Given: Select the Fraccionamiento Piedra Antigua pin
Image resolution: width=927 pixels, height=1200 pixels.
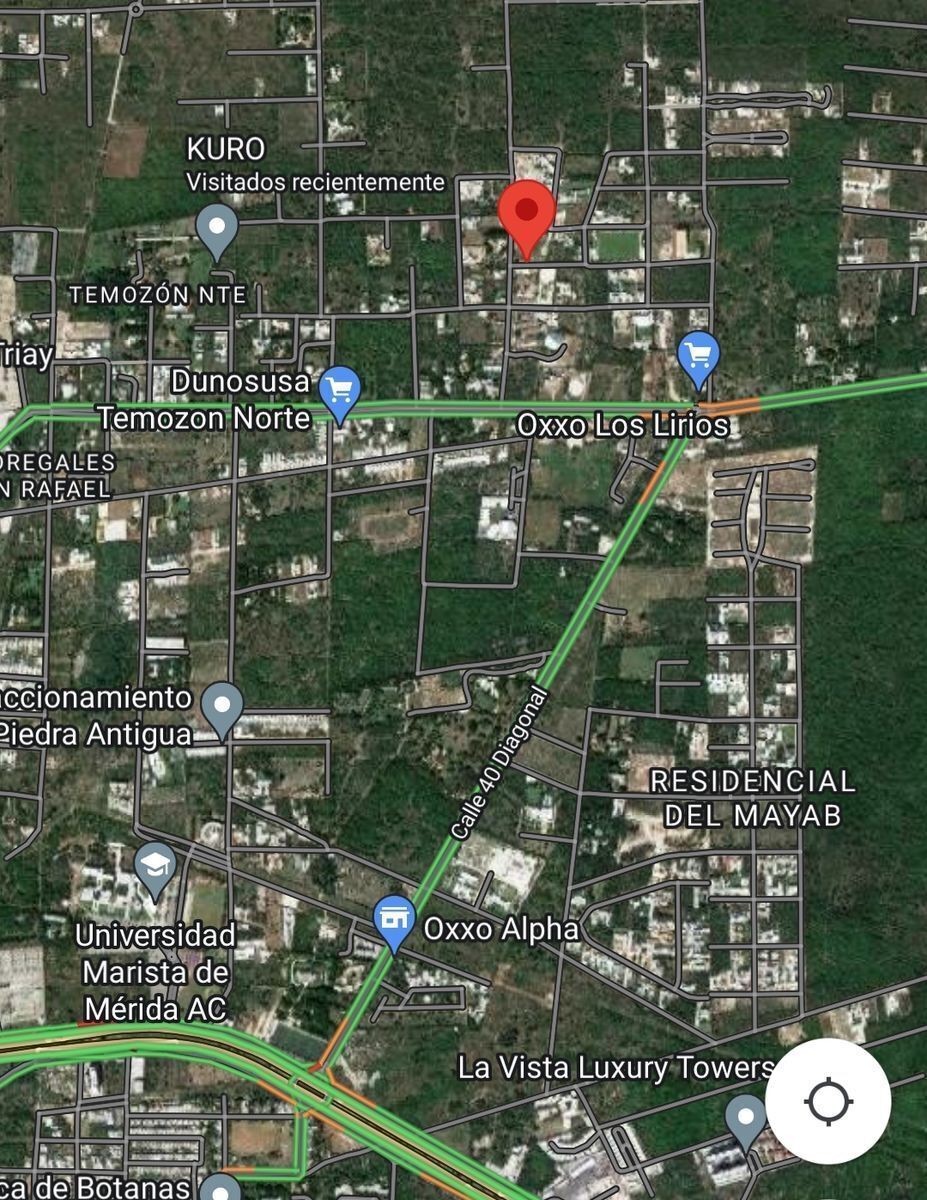Looking at the screenshot, I should [222, 705].
